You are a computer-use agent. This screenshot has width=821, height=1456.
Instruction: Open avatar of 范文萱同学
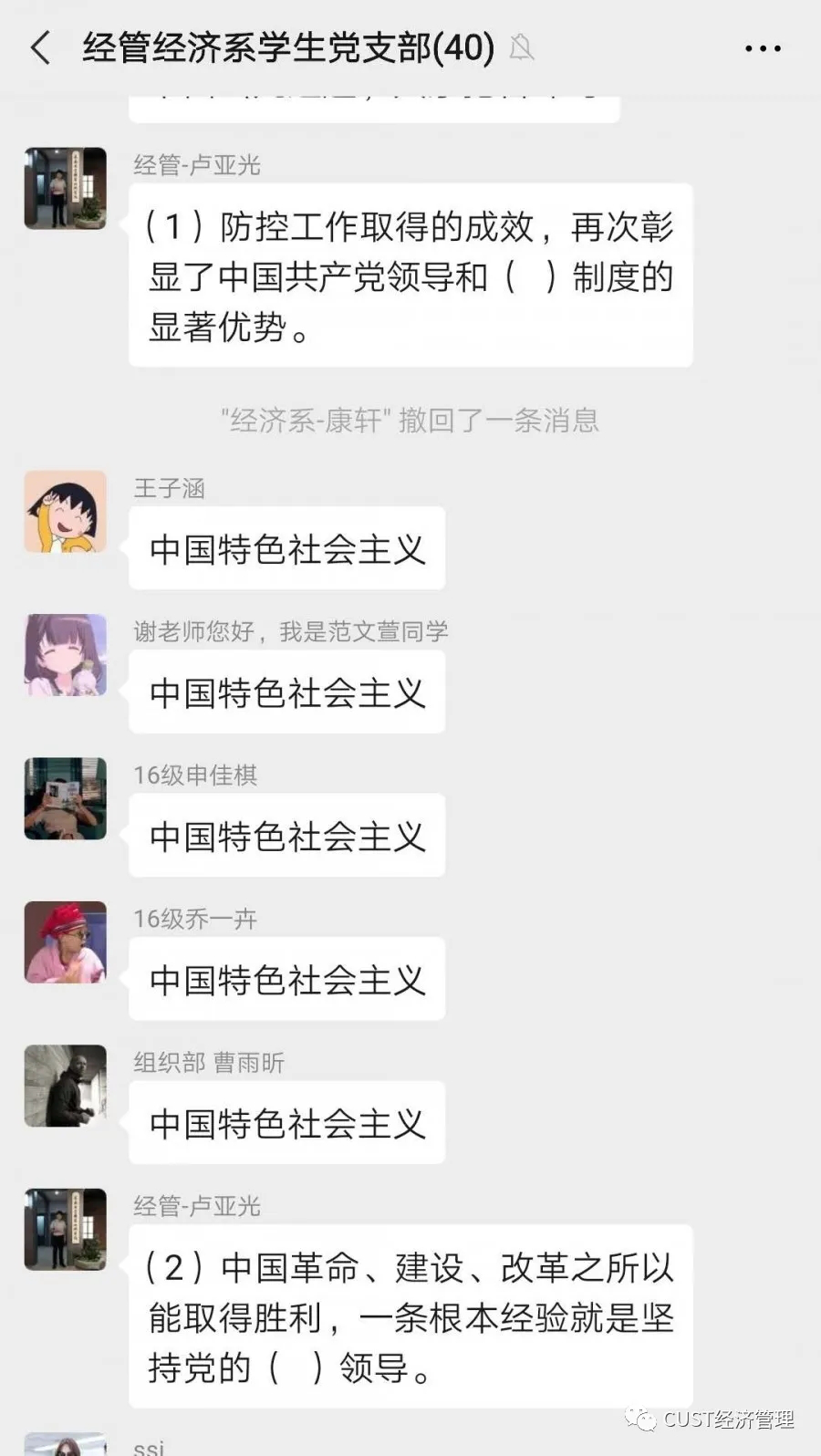click(65, 655)
